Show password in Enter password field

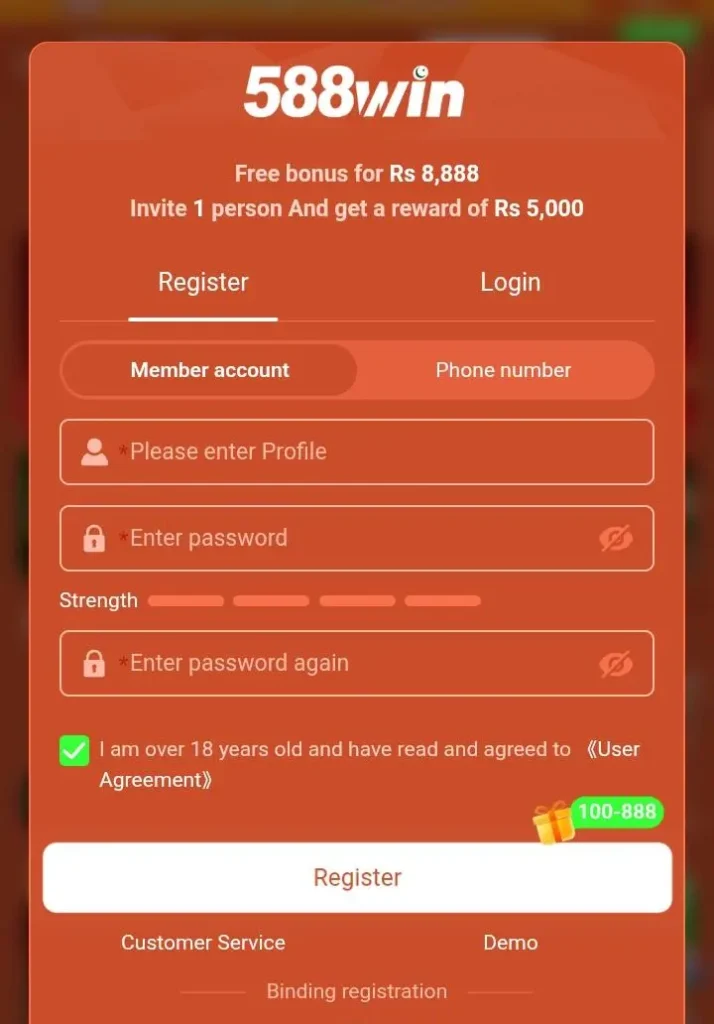pos(616,539)
